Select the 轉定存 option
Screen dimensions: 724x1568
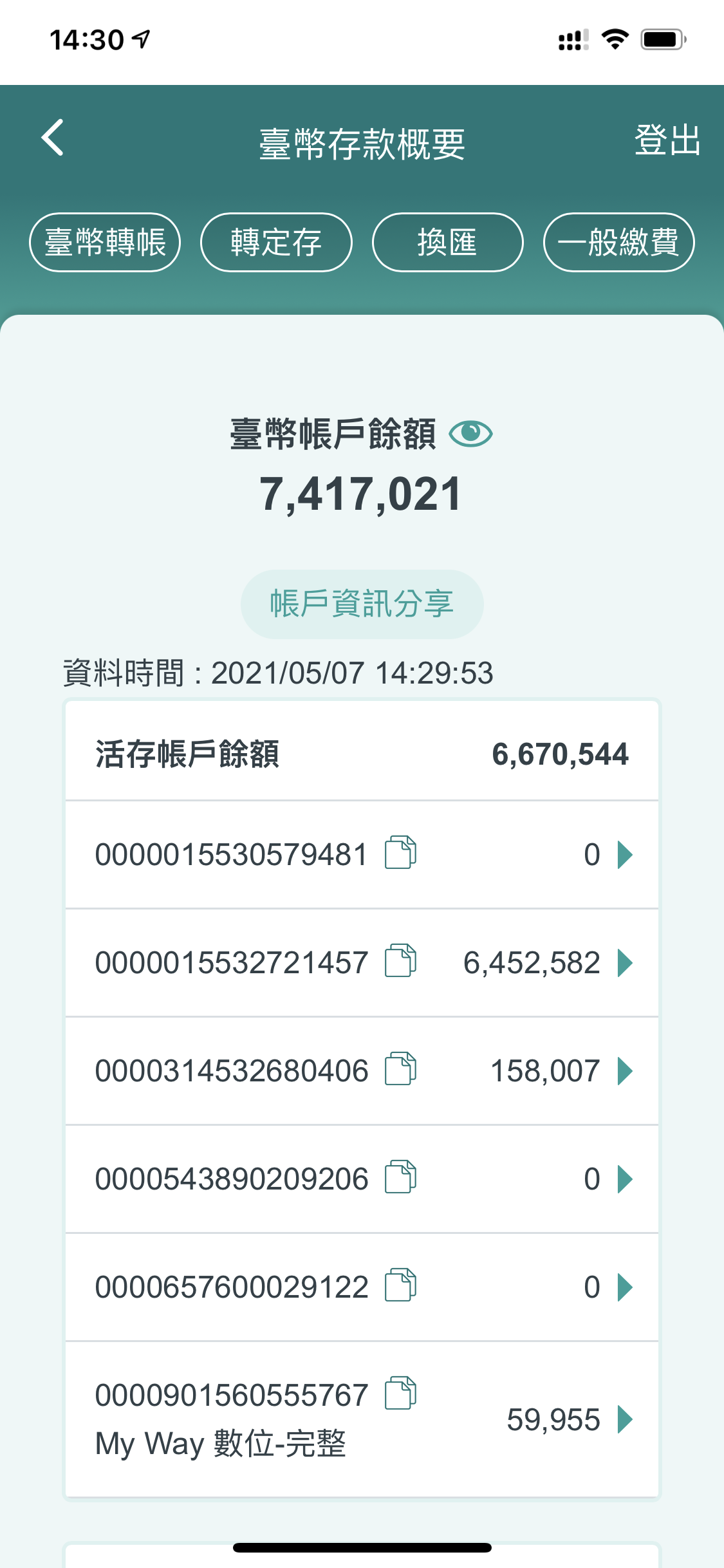coord(276,243)
